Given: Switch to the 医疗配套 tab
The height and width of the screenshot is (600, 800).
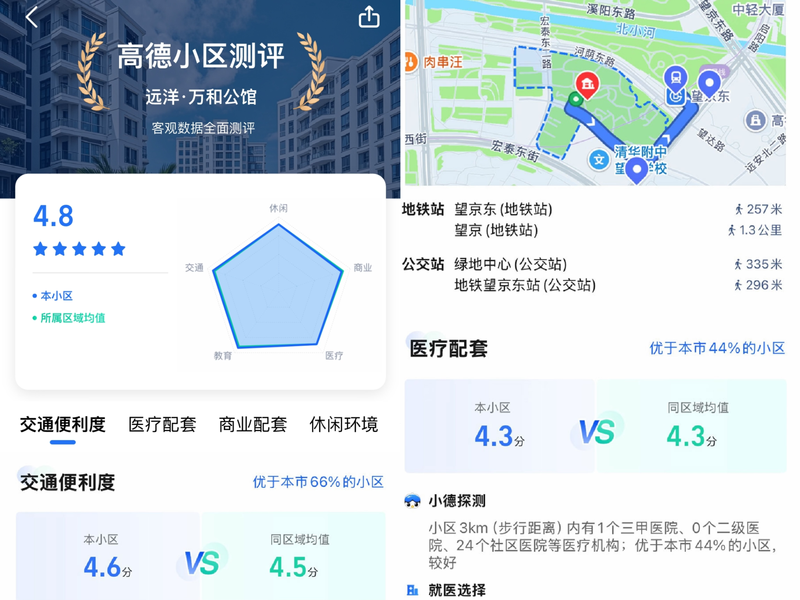Looking at the screenshot, I should point(162,424).
